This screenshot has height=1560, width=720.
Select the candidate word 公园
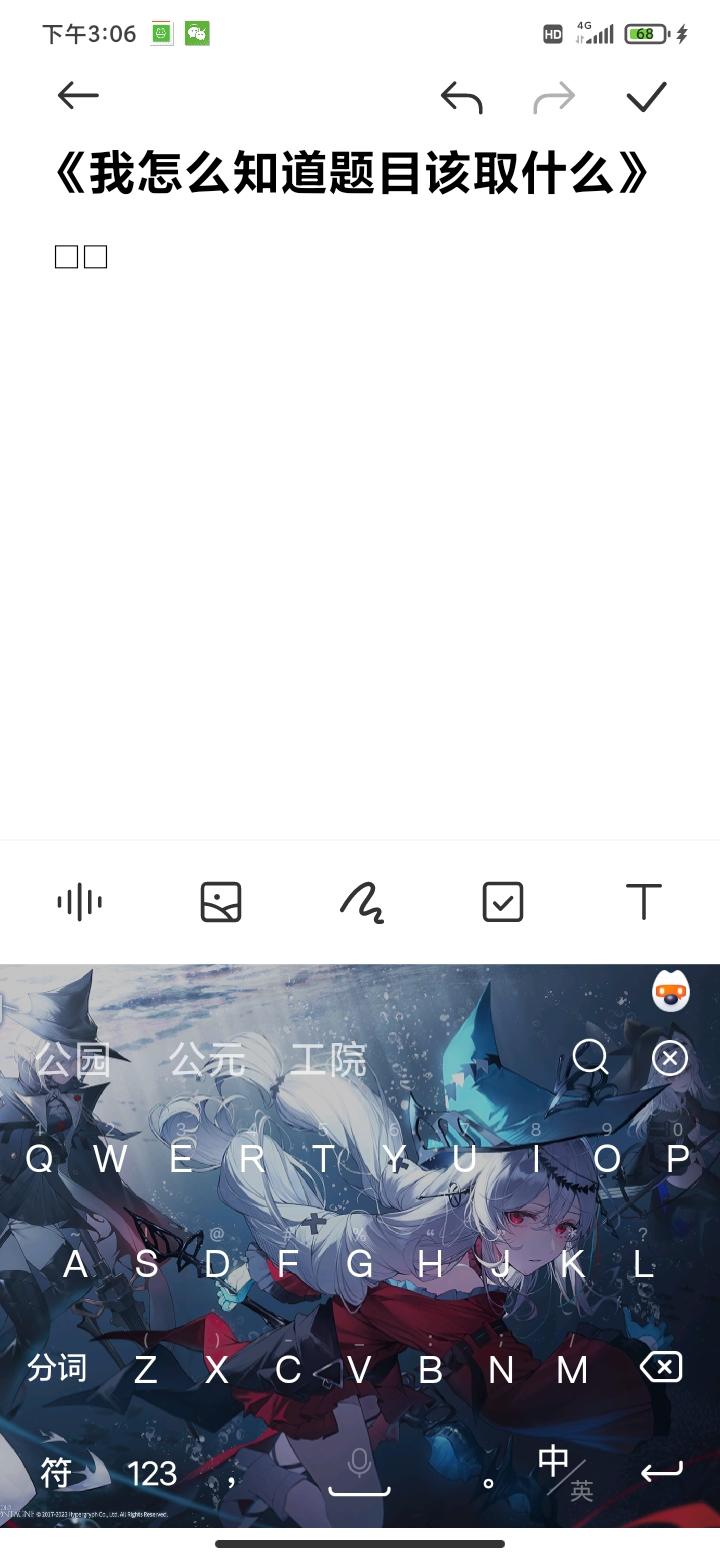[74, 1060]
